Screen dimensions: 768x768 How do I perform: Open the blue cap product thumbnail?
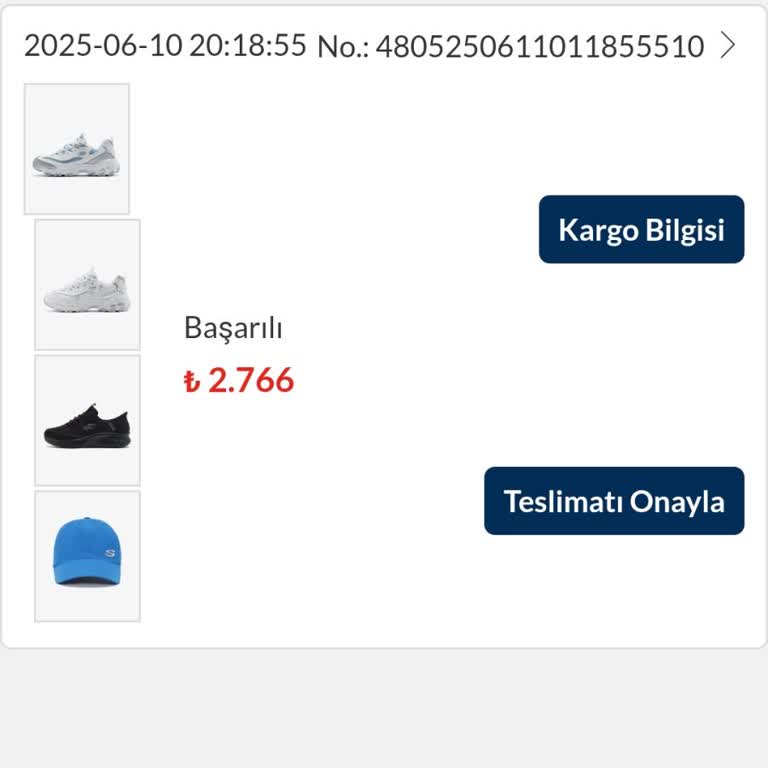pyautogui.click(x=88, y=556)
